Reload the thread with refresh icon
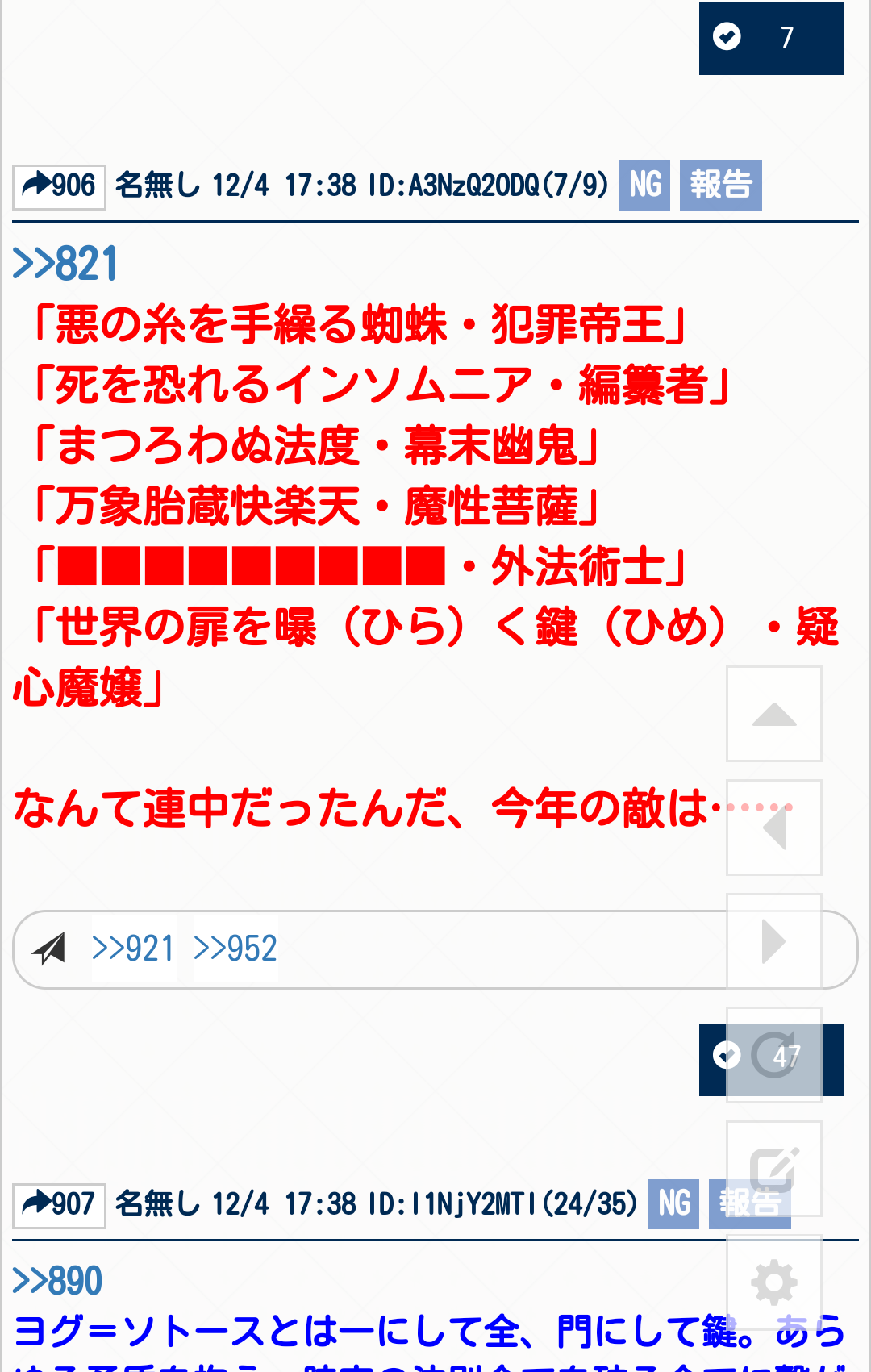The width and height of the screenshot is (871, 1372). pos(773,1055)
